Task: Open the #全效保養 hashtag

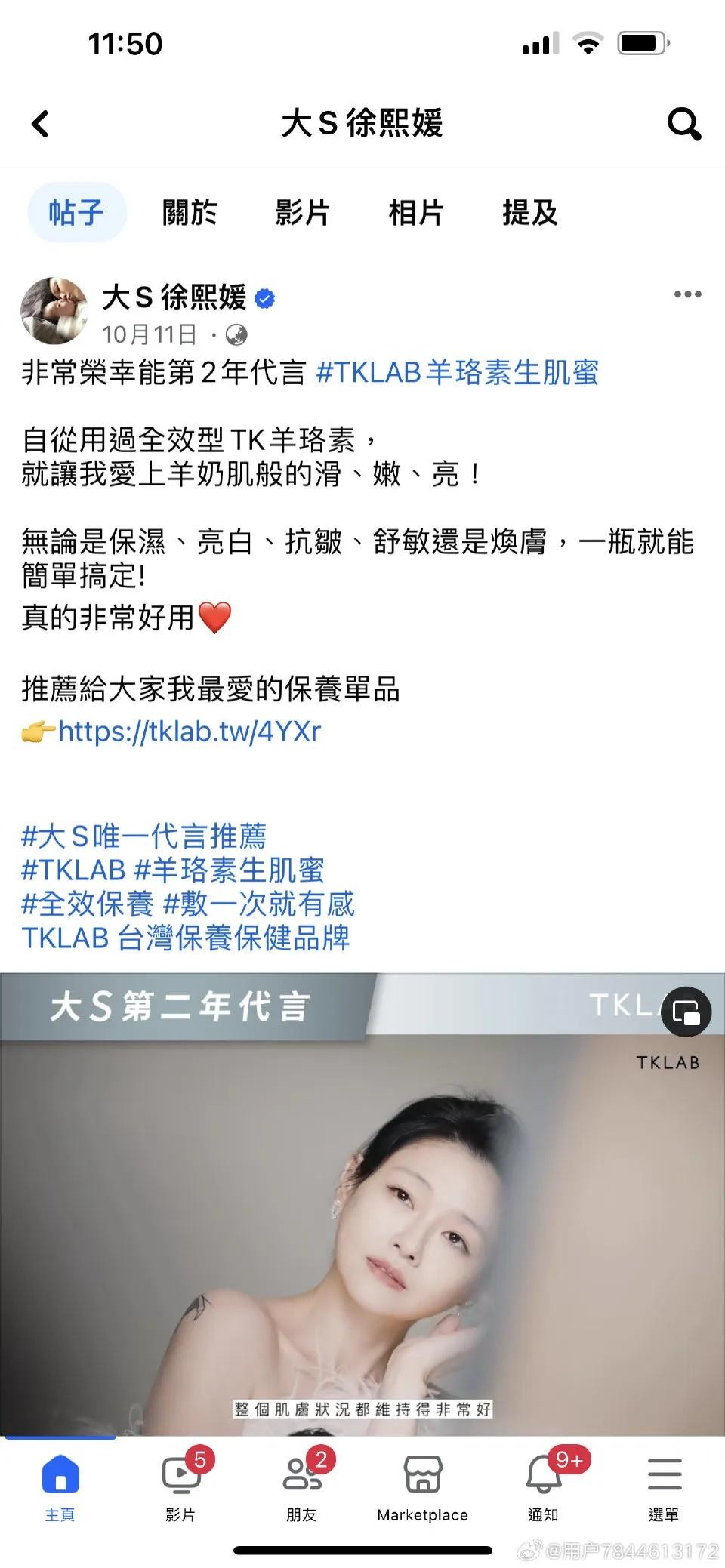Action: 87,904
